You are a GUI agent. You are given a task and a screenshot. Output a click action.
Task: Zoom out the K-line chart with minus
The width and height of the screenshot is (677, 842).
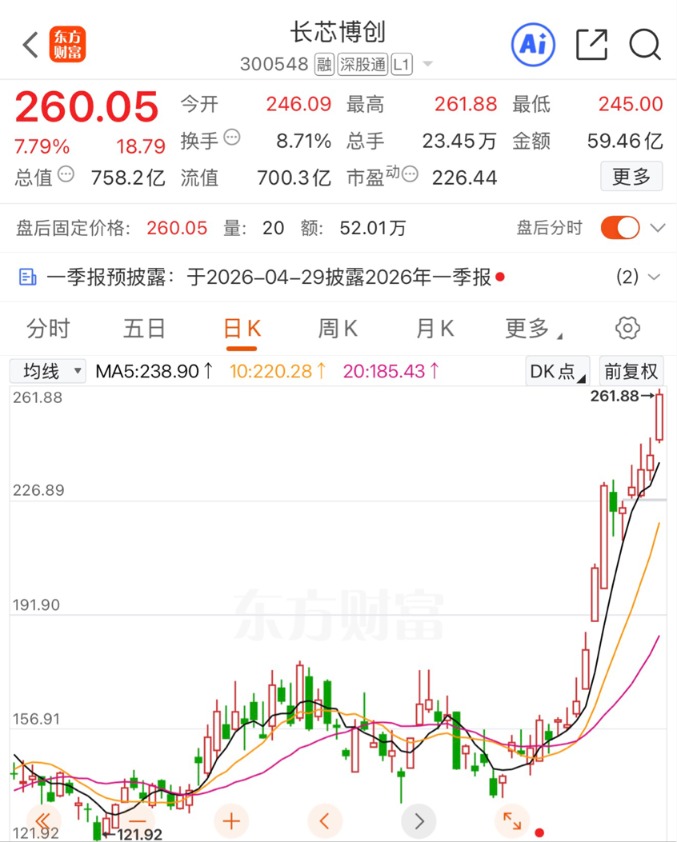[137, 822]
